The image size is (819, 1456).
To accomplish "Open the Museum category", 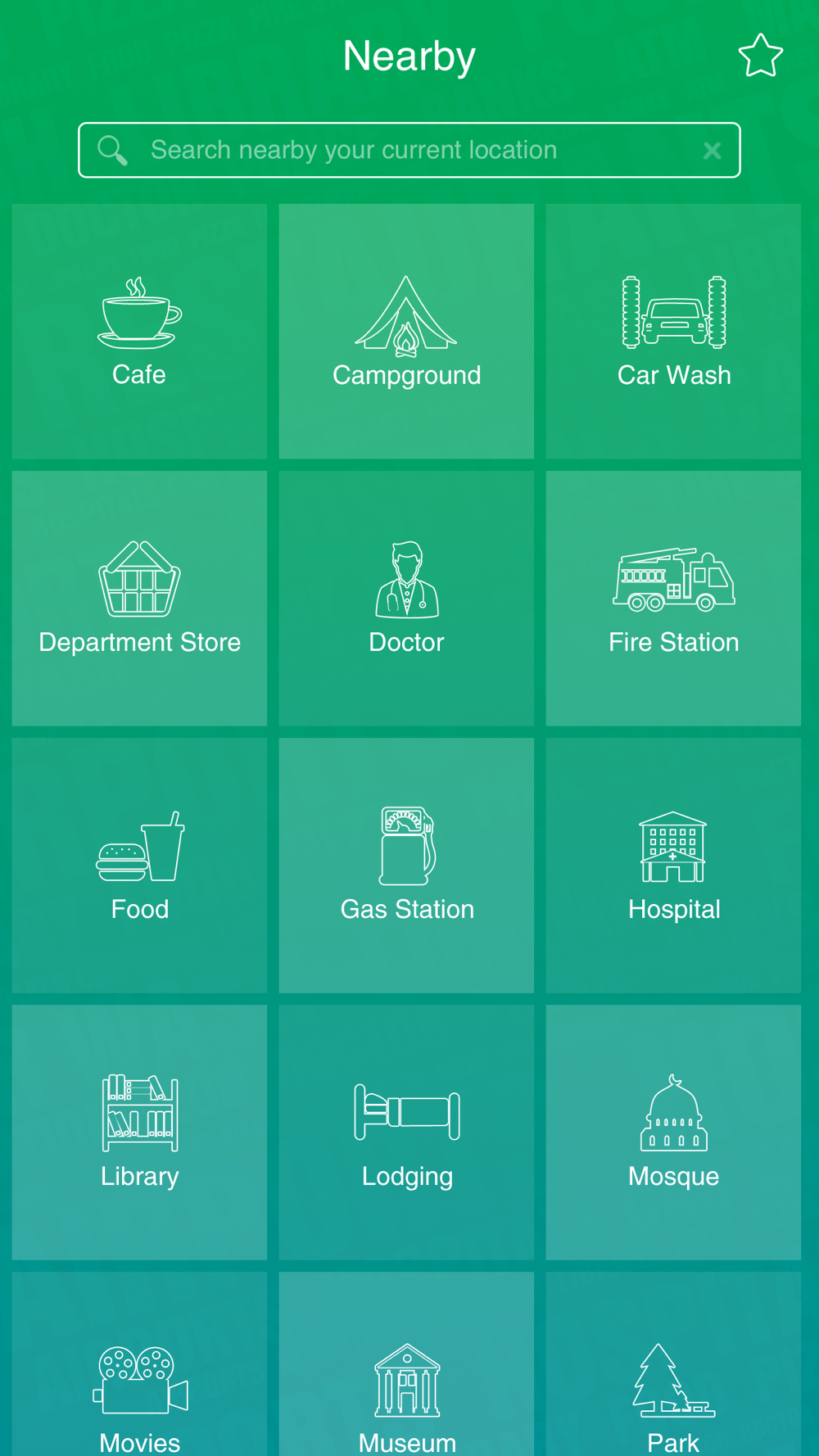I will 406,1364.
